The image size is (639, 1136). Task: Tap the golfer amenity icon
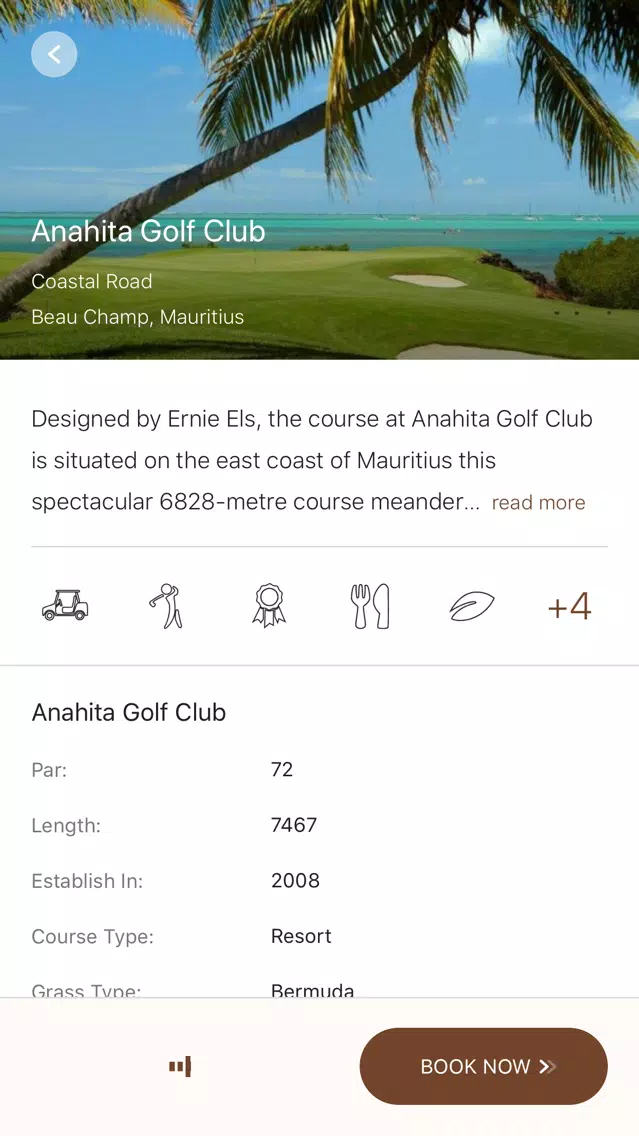(167, 606)
